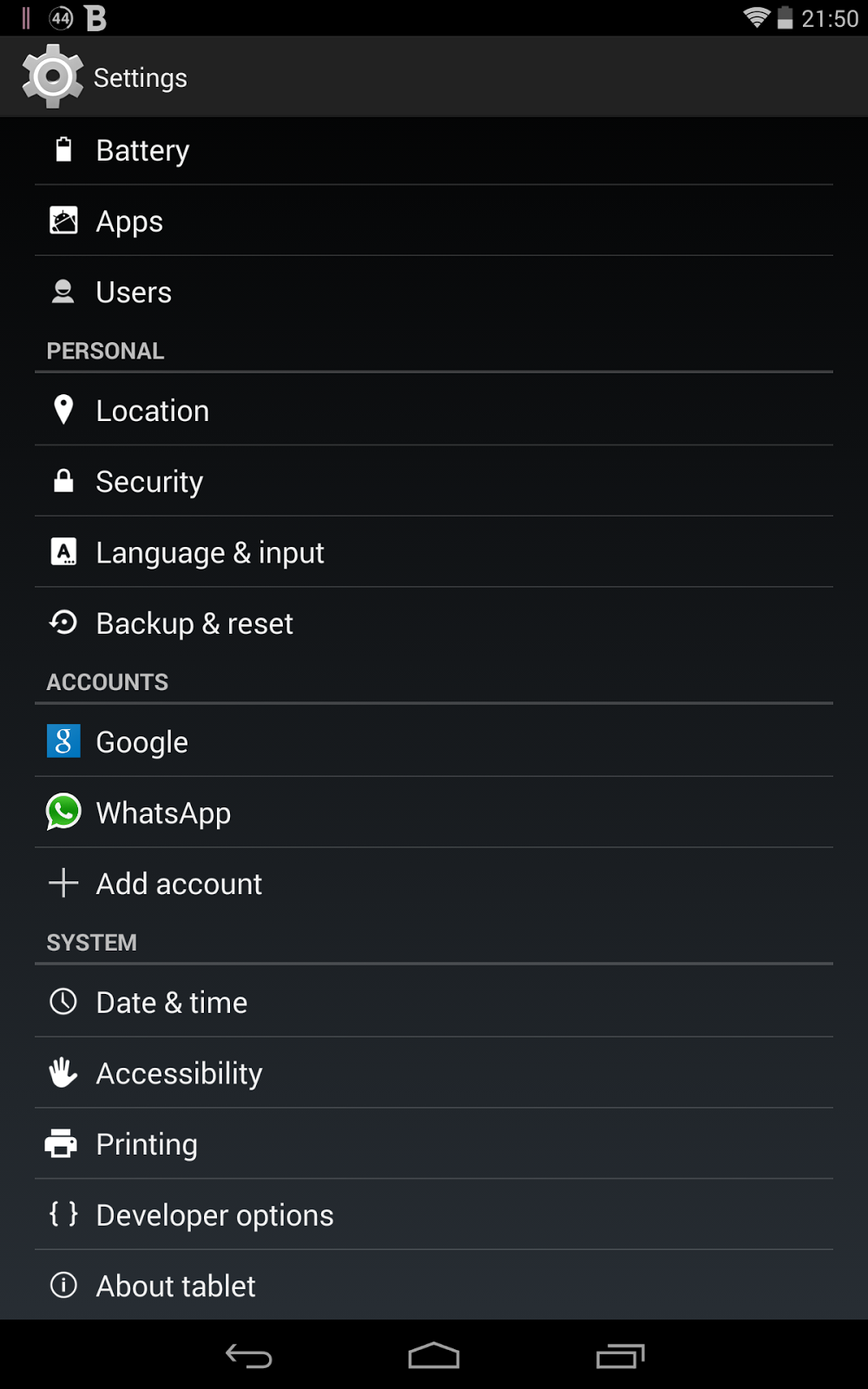Open the Apps settings row

coord(130,221)
